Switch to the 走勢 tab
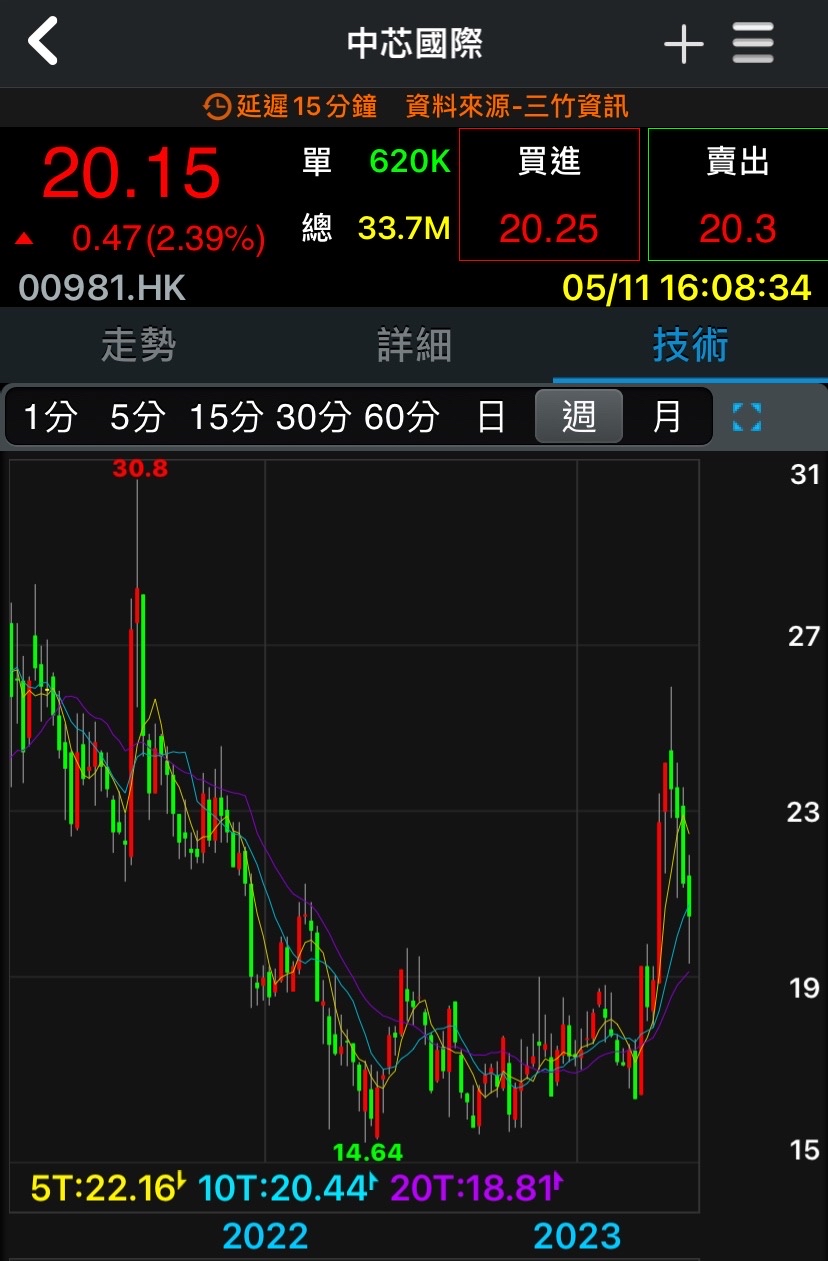This screenshot has height=1261, width=828. pos(138,346)
